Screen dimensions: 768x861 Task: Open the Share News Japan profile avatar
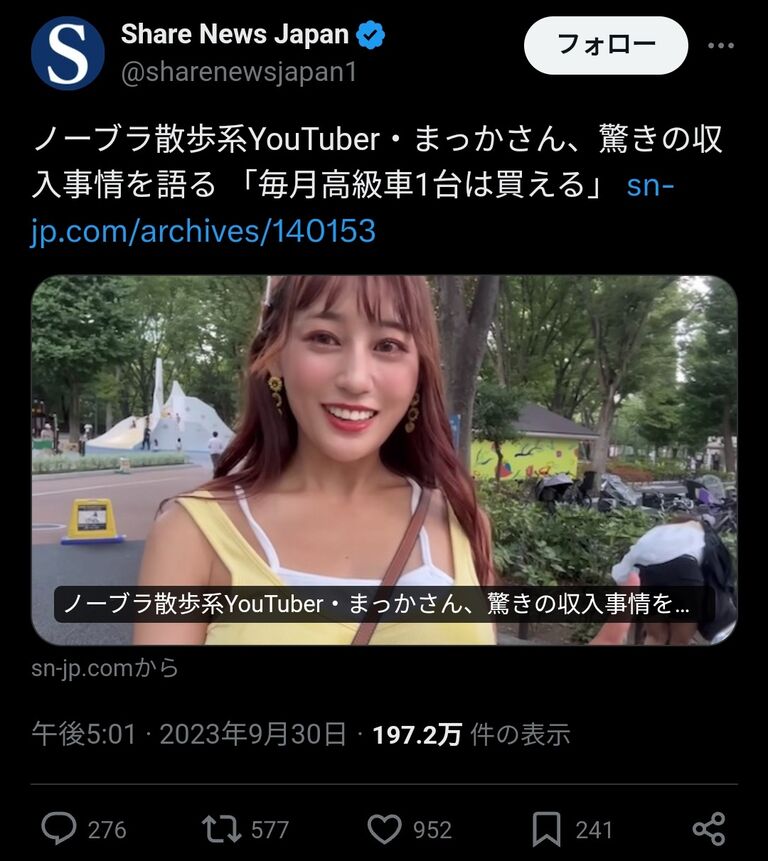pyautogui.click(x=68, y=53)
